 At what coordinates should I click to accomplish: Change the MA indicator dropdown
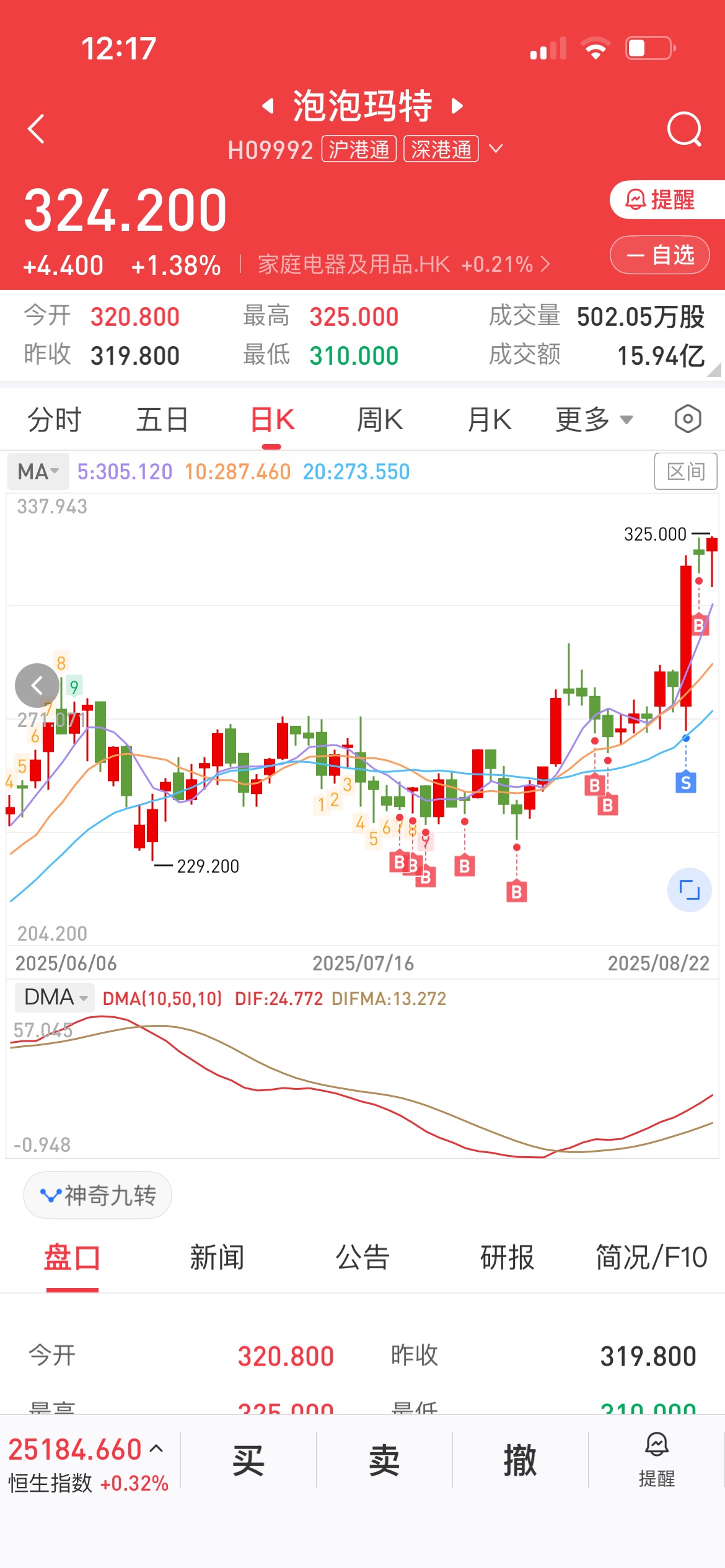point(38,472)
